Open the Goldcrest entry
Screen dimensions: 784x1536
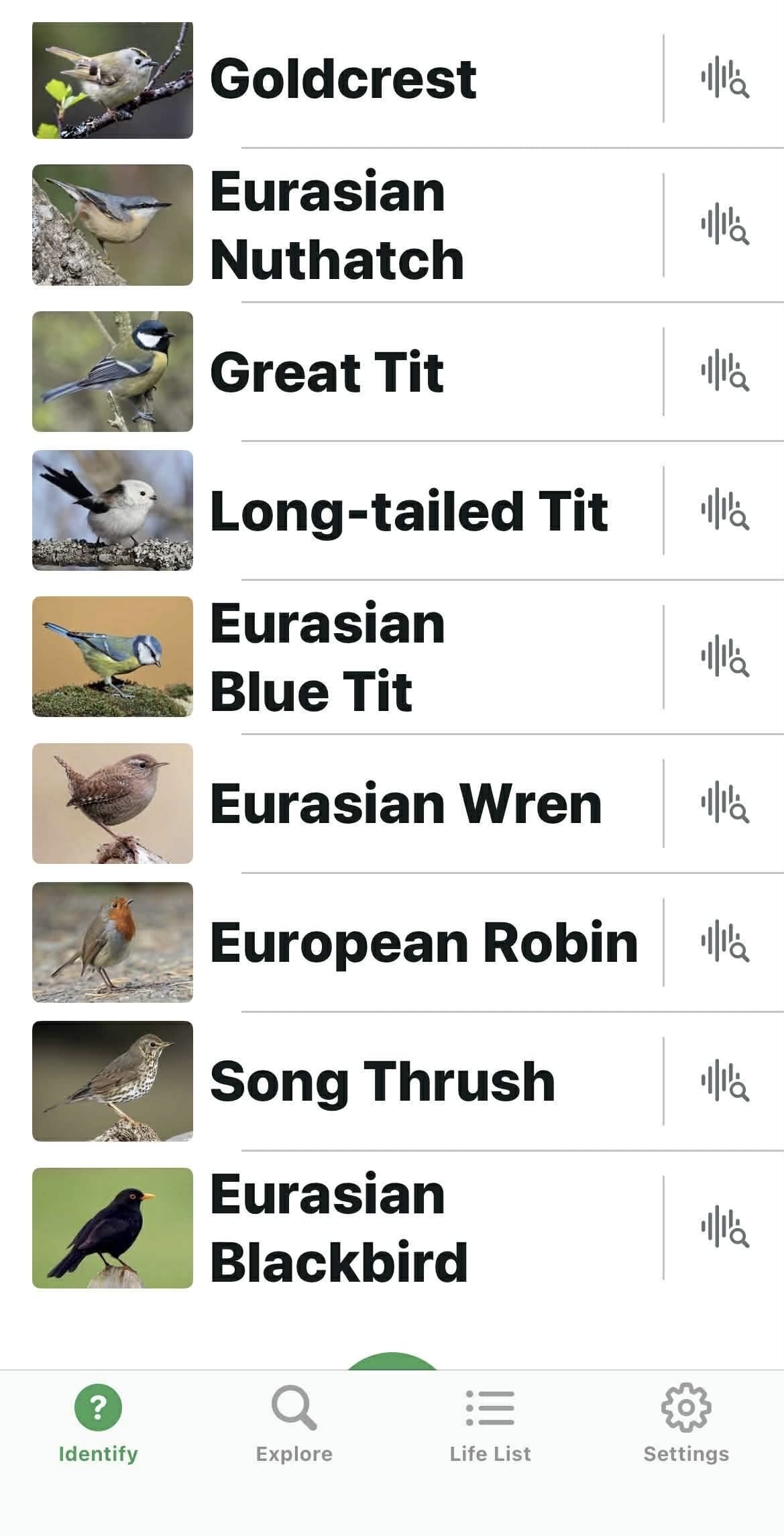pos(342,79)
